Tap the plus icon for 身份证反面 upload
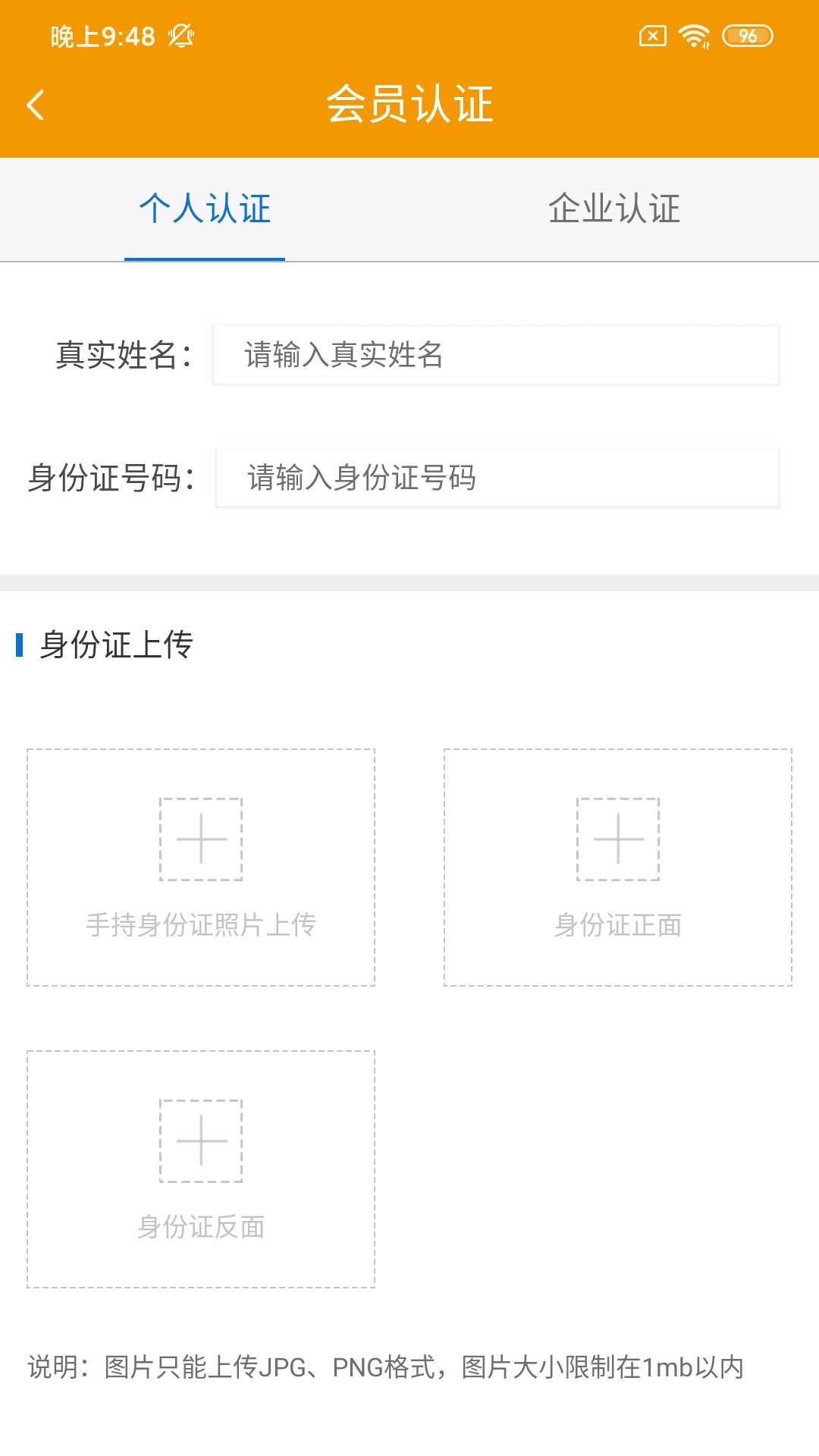819x1456 pixels. coord(200,1142)
